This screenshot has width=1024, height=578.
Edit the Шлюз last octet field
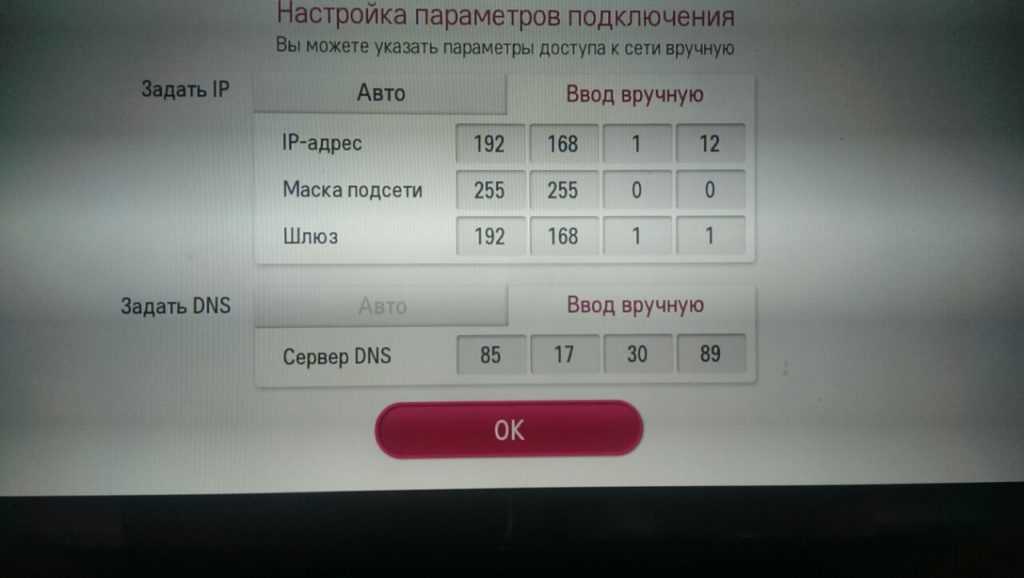pos(710,236)
